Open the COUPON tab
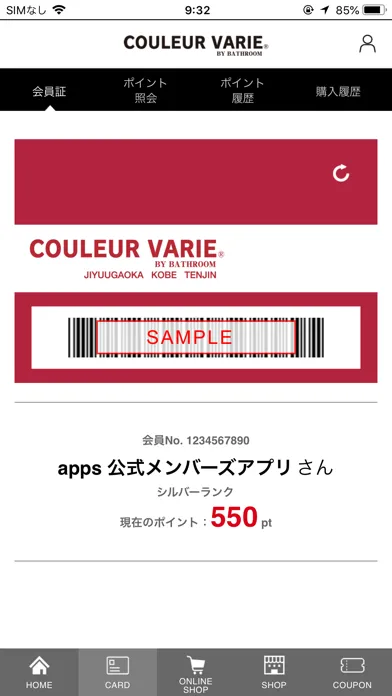392x696 pixels. coord(352,672)
